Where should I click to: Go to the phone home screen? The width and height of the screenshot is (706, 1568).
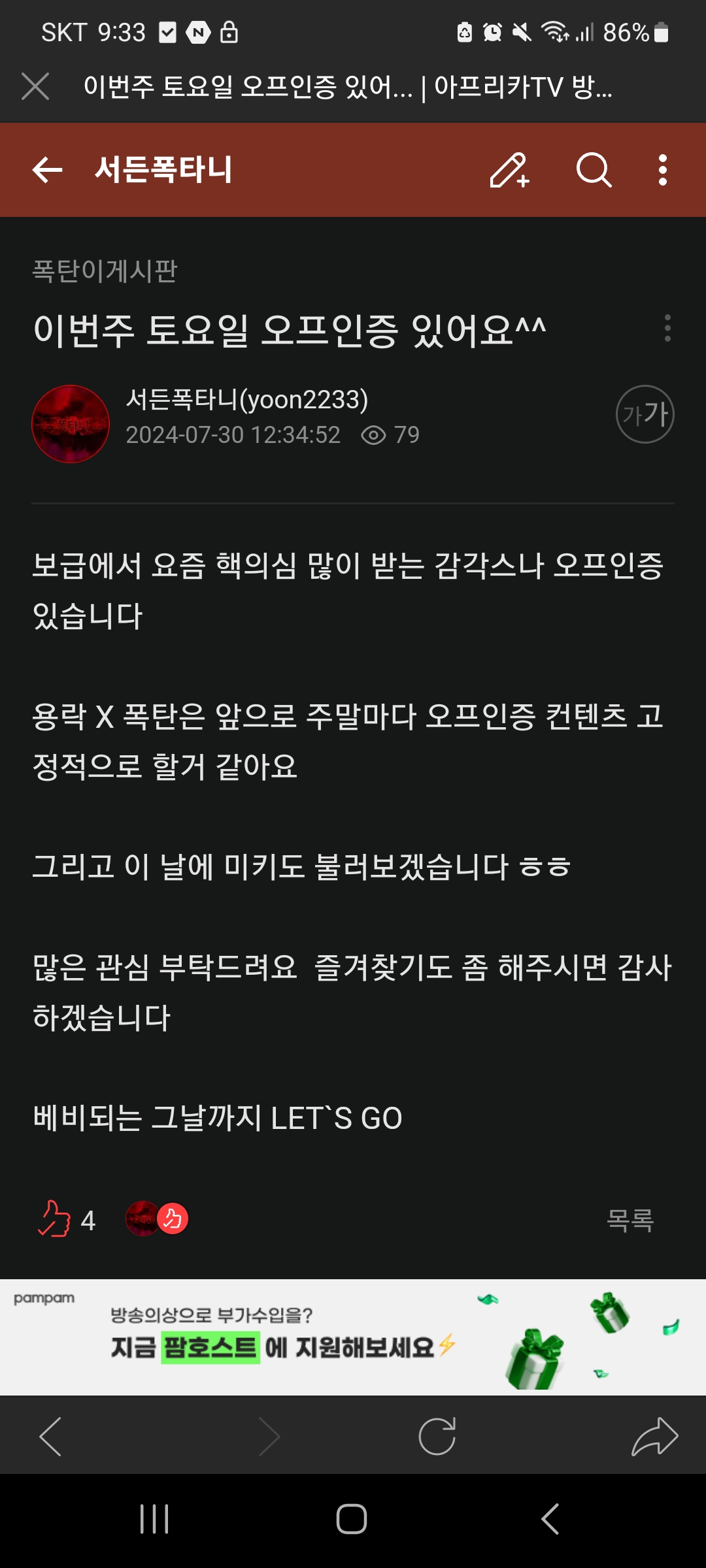pyautogui.click(x=352, y=1519)
